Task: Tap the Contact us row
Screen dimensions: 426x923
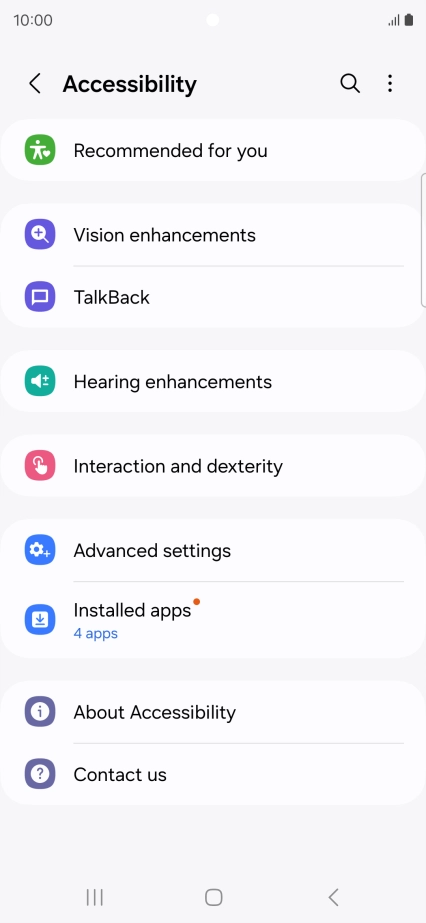Action: (x=213, y=774)
